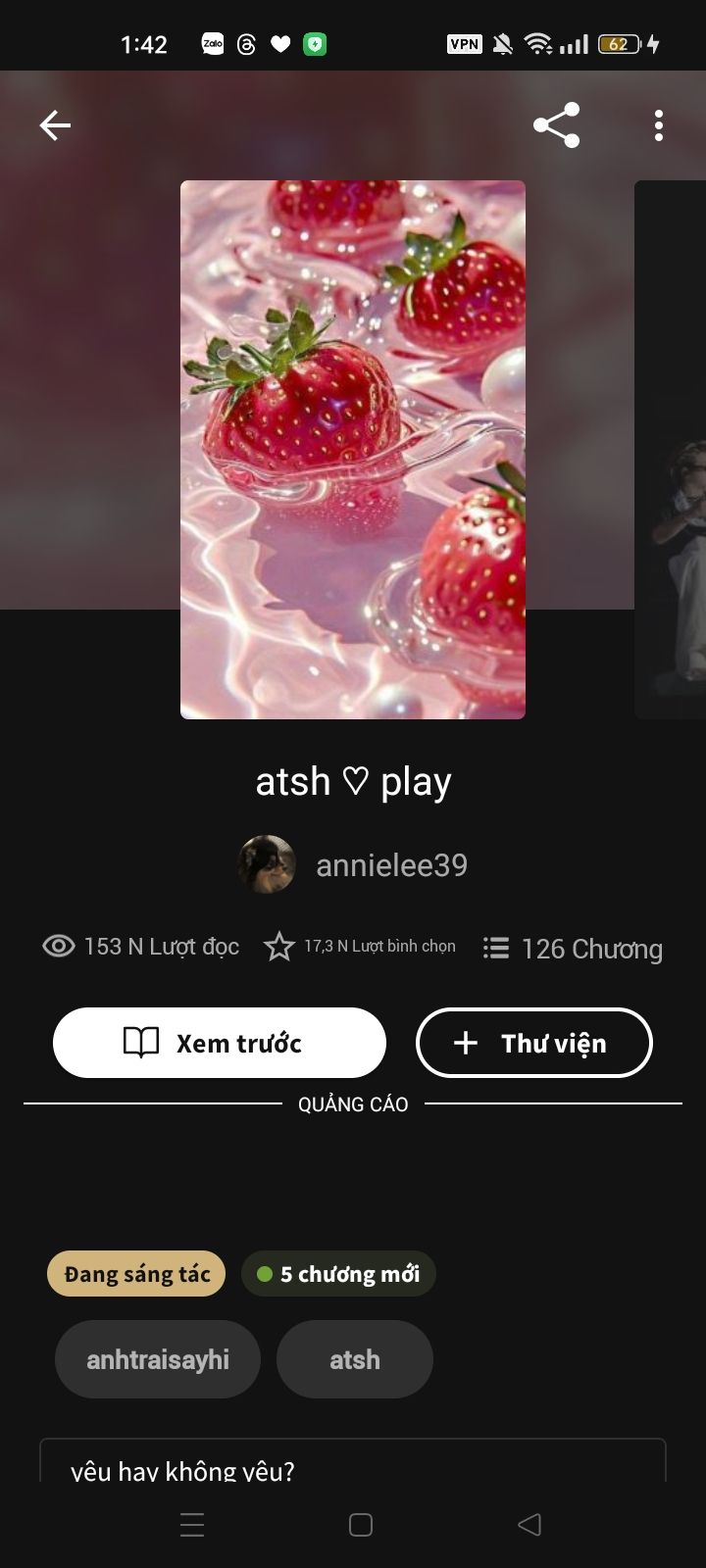Screen dimensions: 706x1568
Task: View the 126 Chương list
Action: tap(573, 949)
